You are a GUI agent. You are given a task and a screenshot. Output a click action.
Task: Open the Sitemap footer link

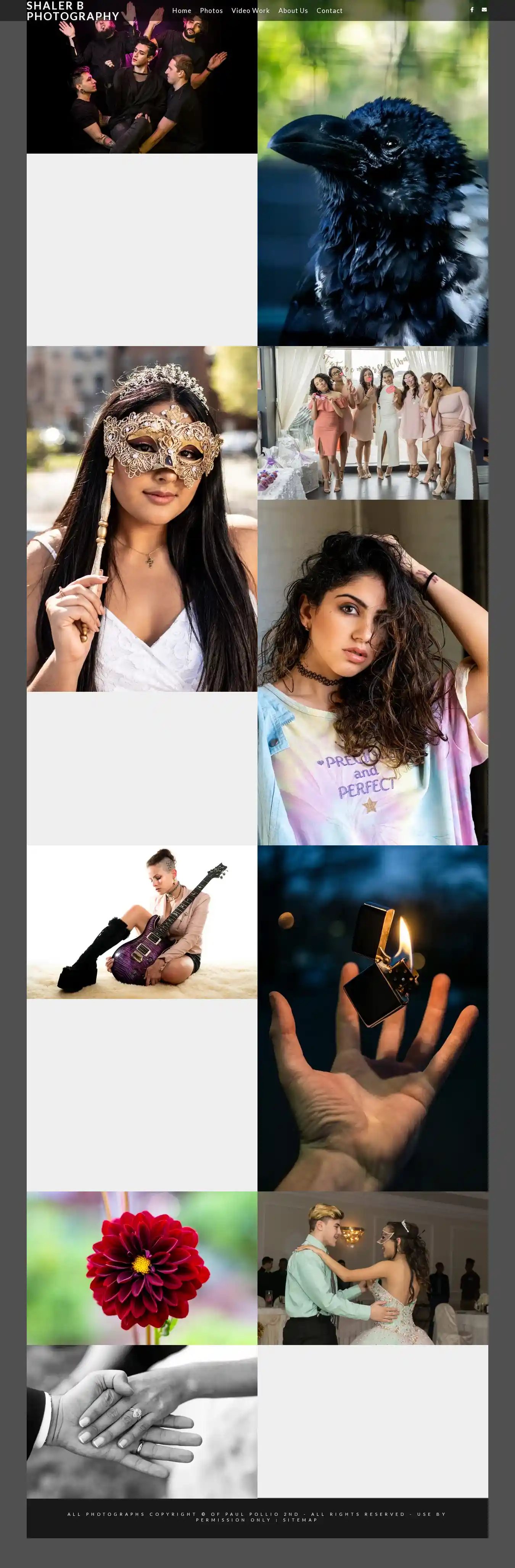click(300, 1519)
